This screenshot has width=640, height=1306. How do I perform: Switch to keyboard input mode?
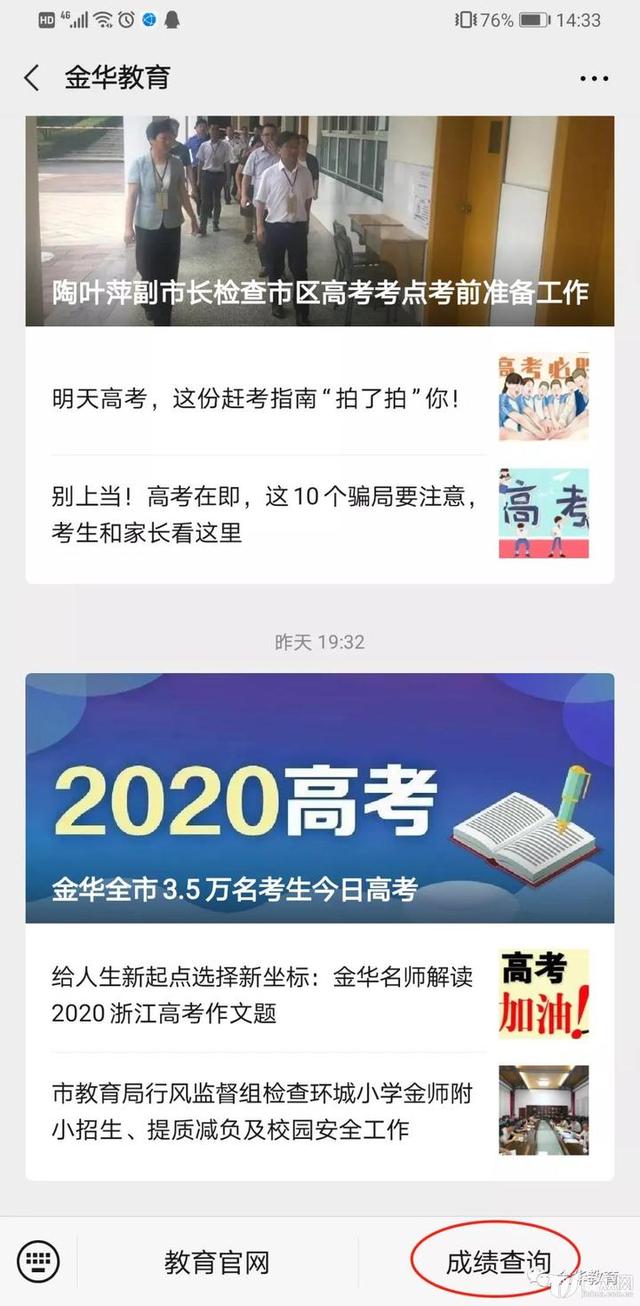39,1261
